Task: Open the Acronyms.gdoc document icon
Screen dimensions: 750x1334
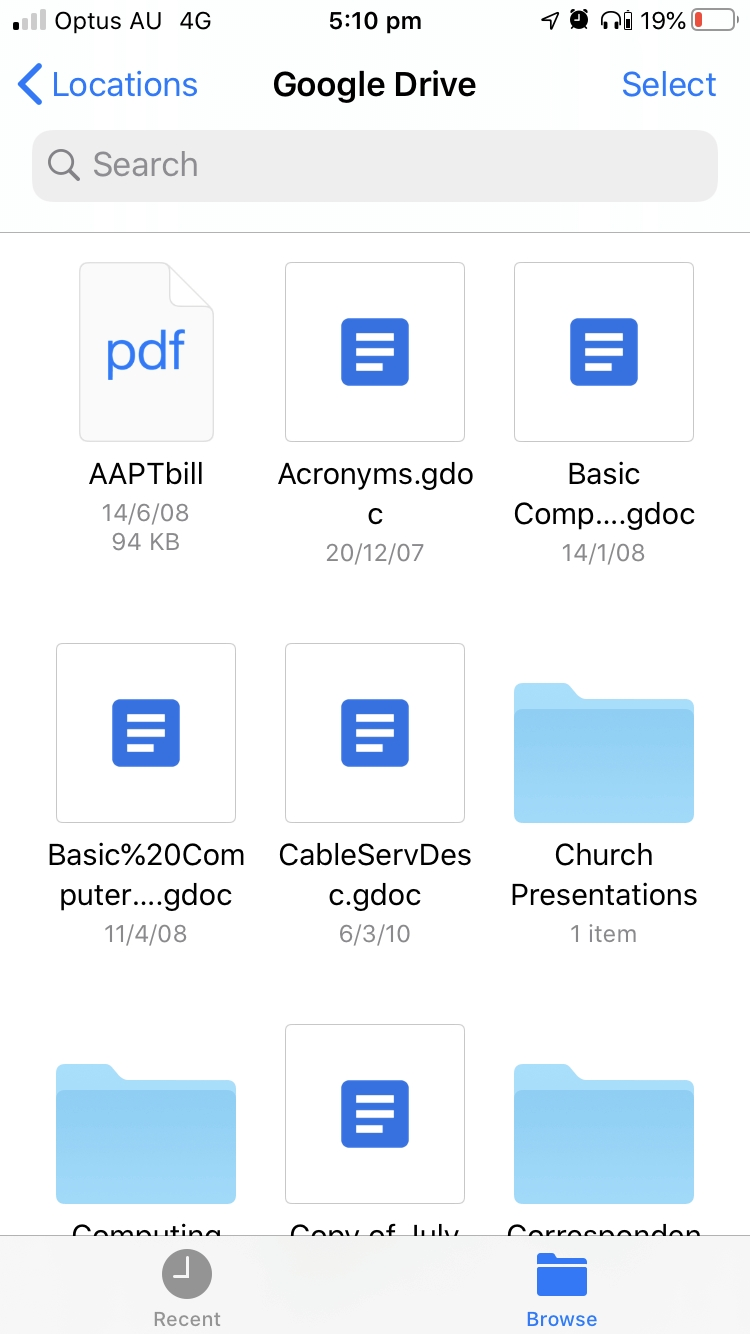Action: tap(375, 351)
